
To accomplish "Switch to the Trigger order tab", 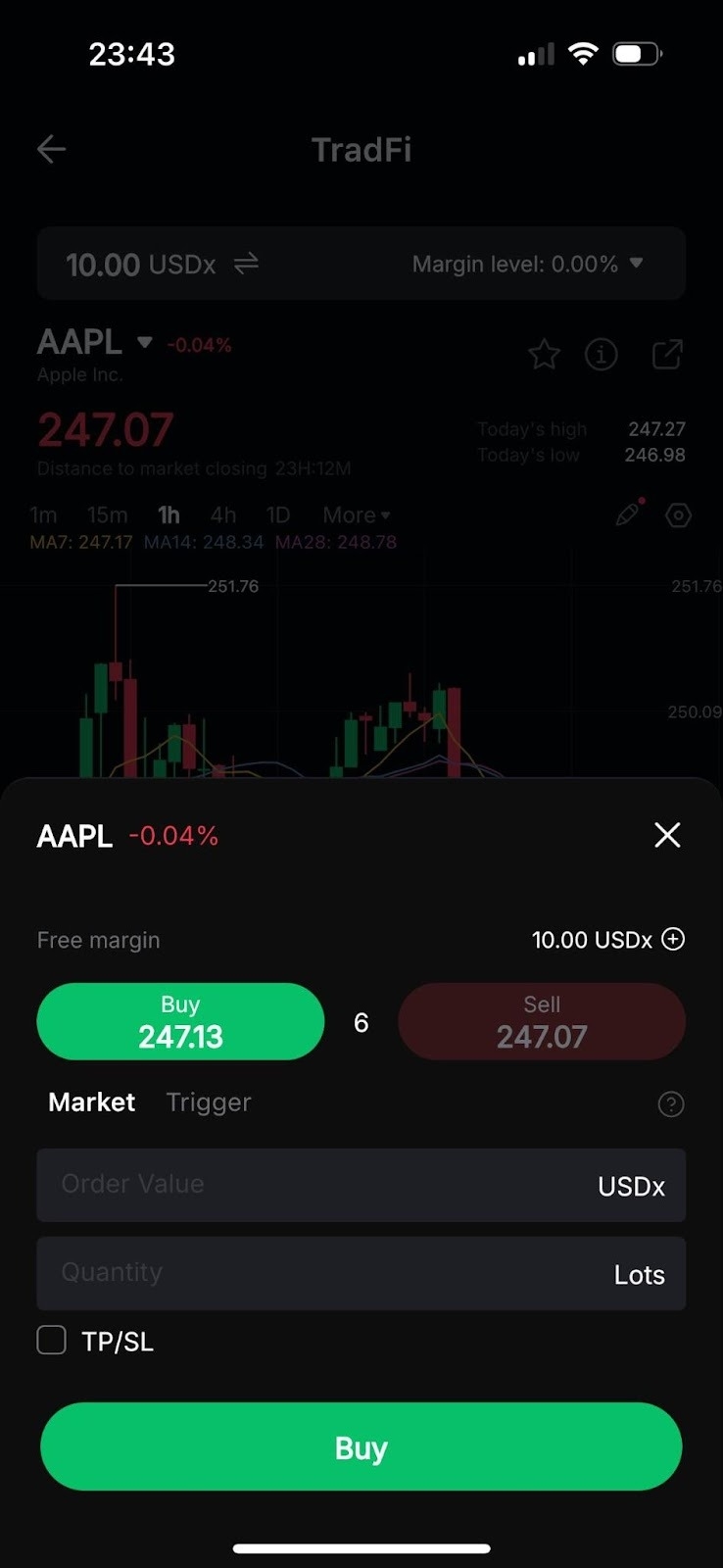I will pos(208,1102).
